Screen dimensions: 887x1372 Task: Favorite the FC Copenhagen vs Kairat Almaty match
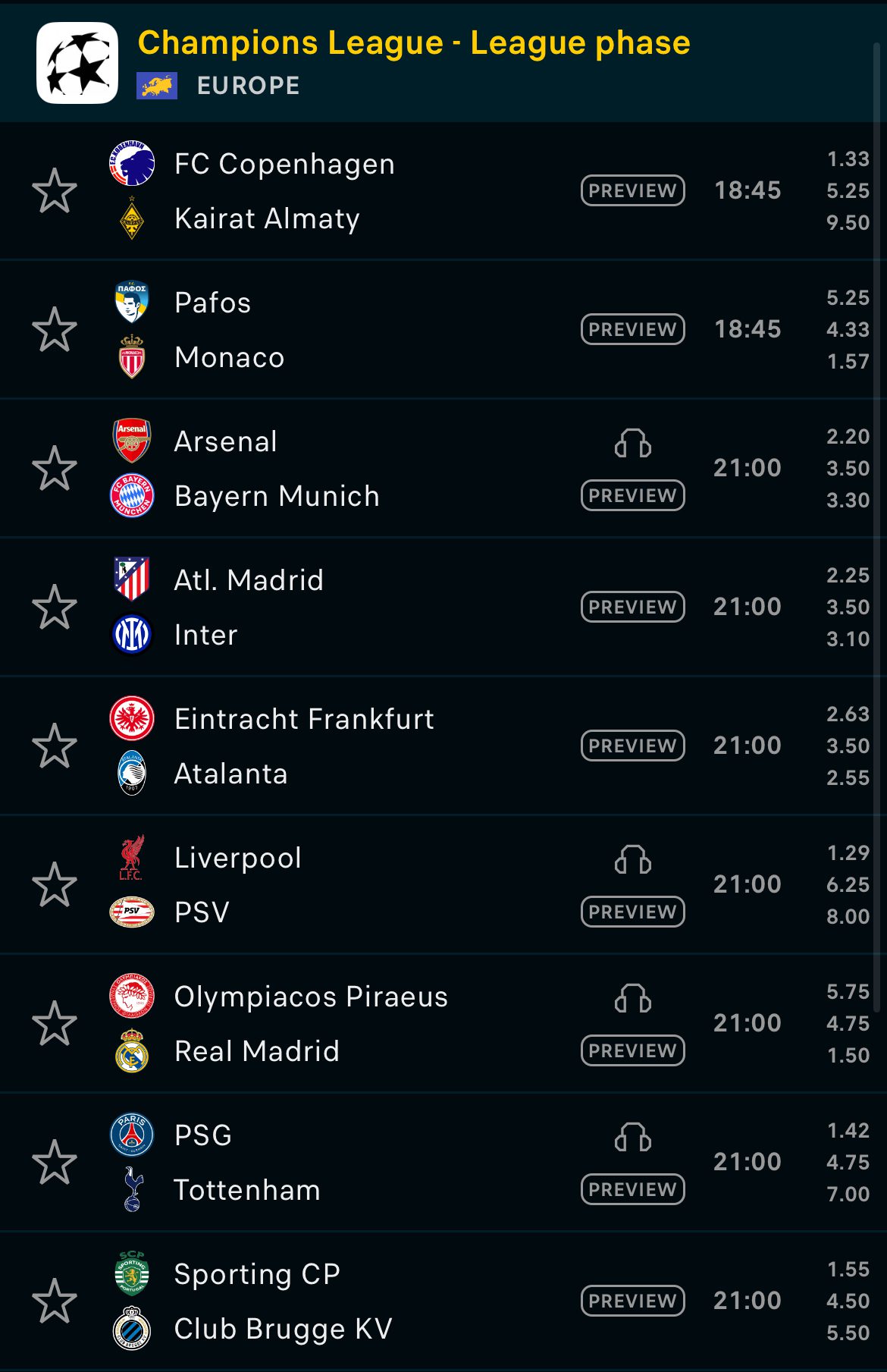coord(55,190)
